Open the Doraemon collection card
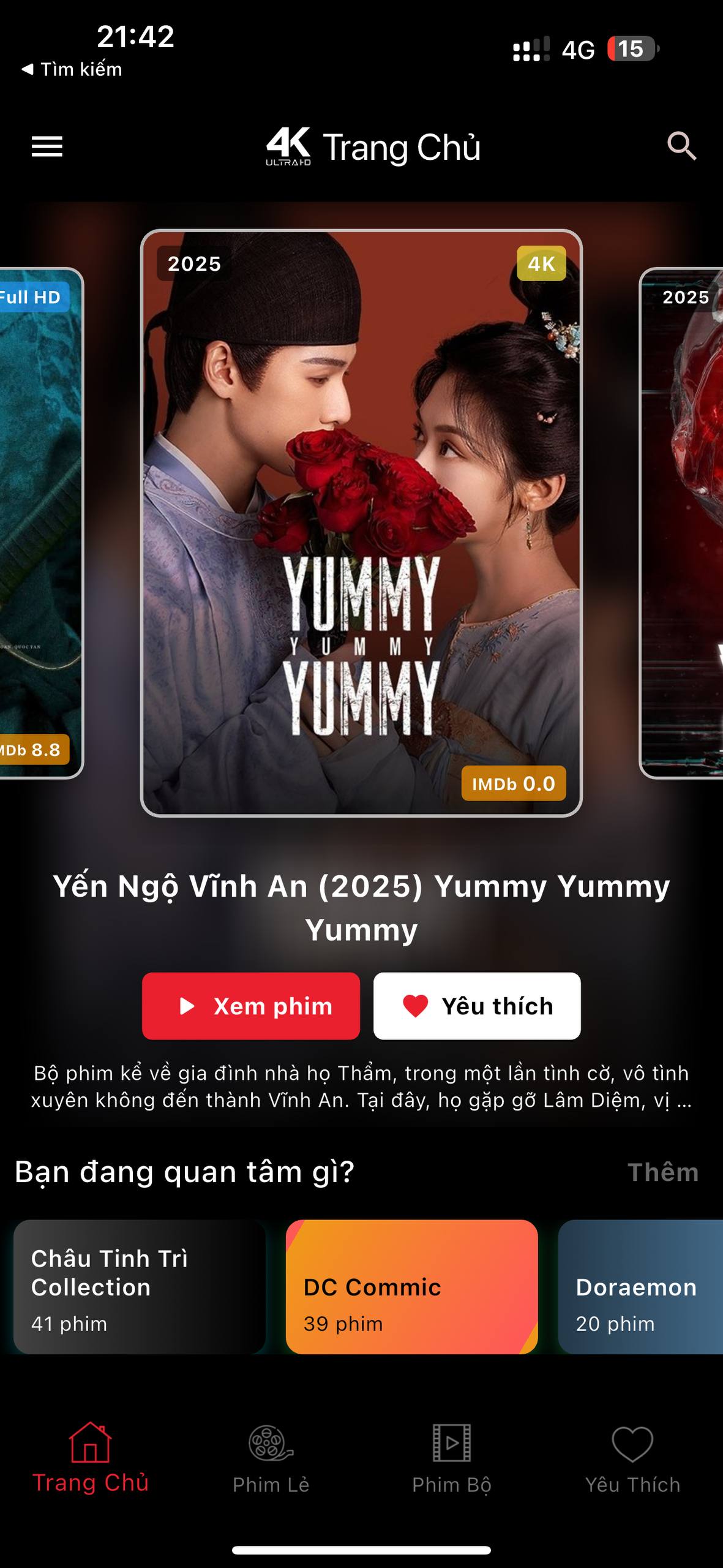Screen dimensions: 723x1568 pos(640,1286)
